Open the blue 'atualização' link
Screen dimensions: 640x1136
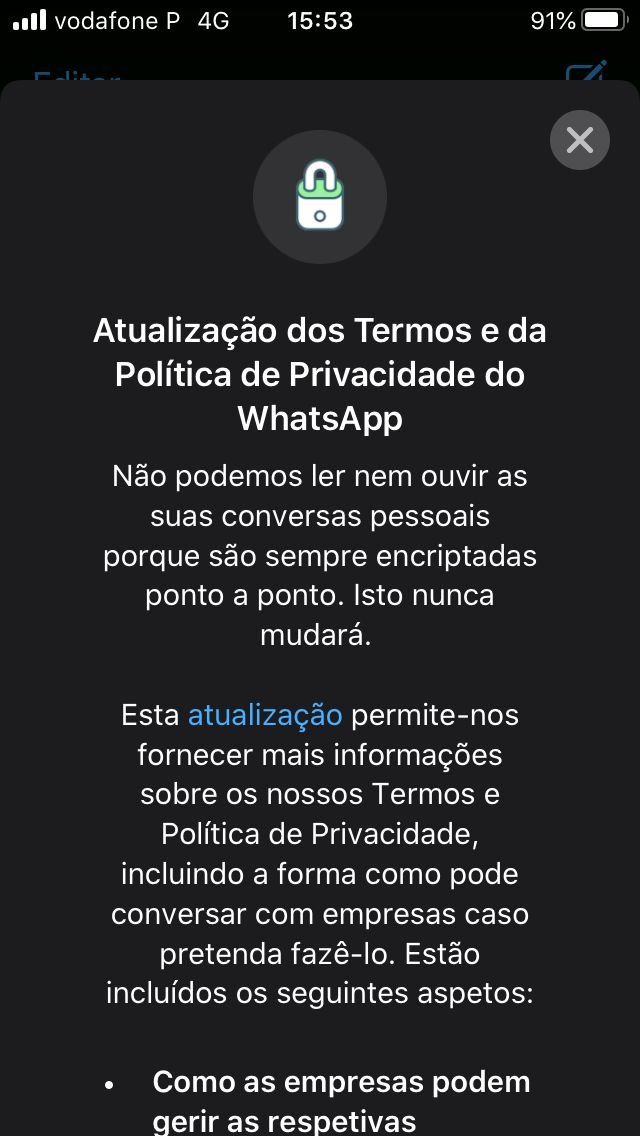tap(265, 716)
